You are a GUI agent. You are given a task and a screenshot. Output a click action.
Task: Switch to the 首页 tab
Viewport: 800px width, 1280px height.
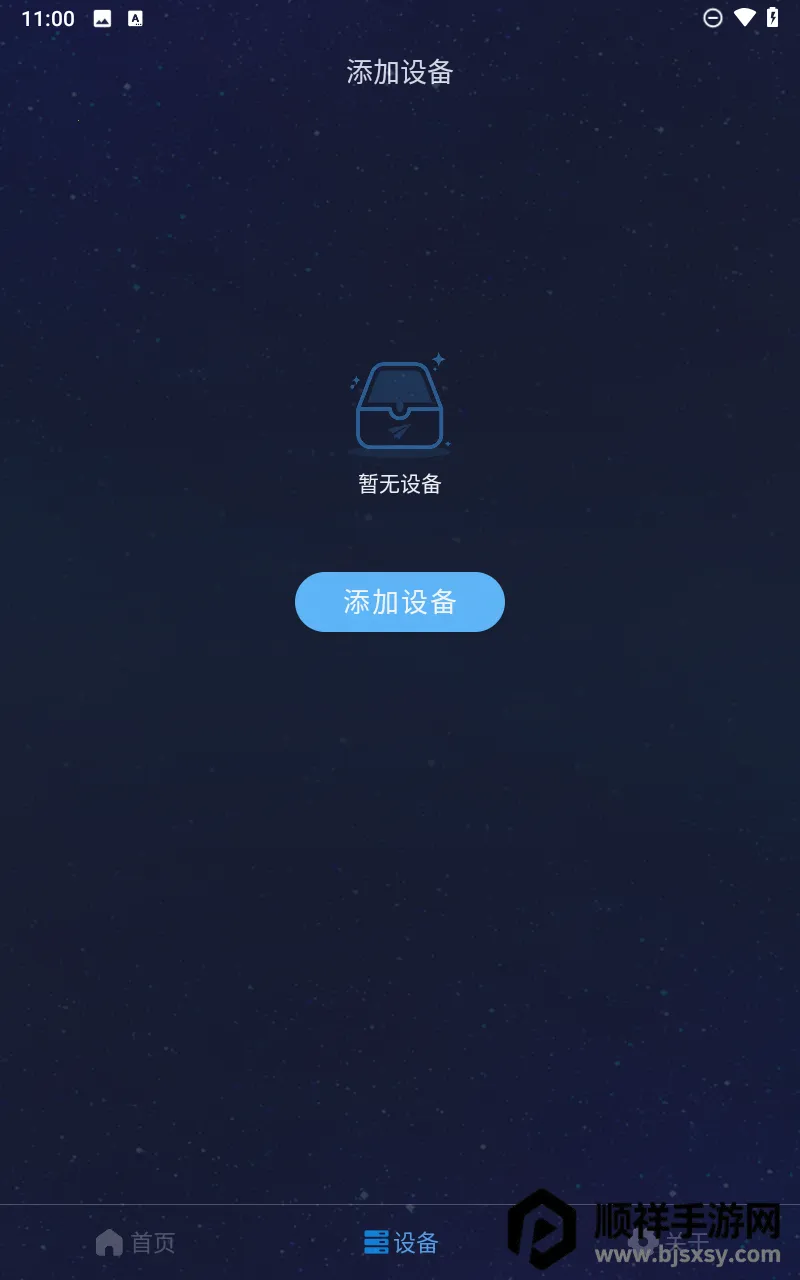(135, 1243)
